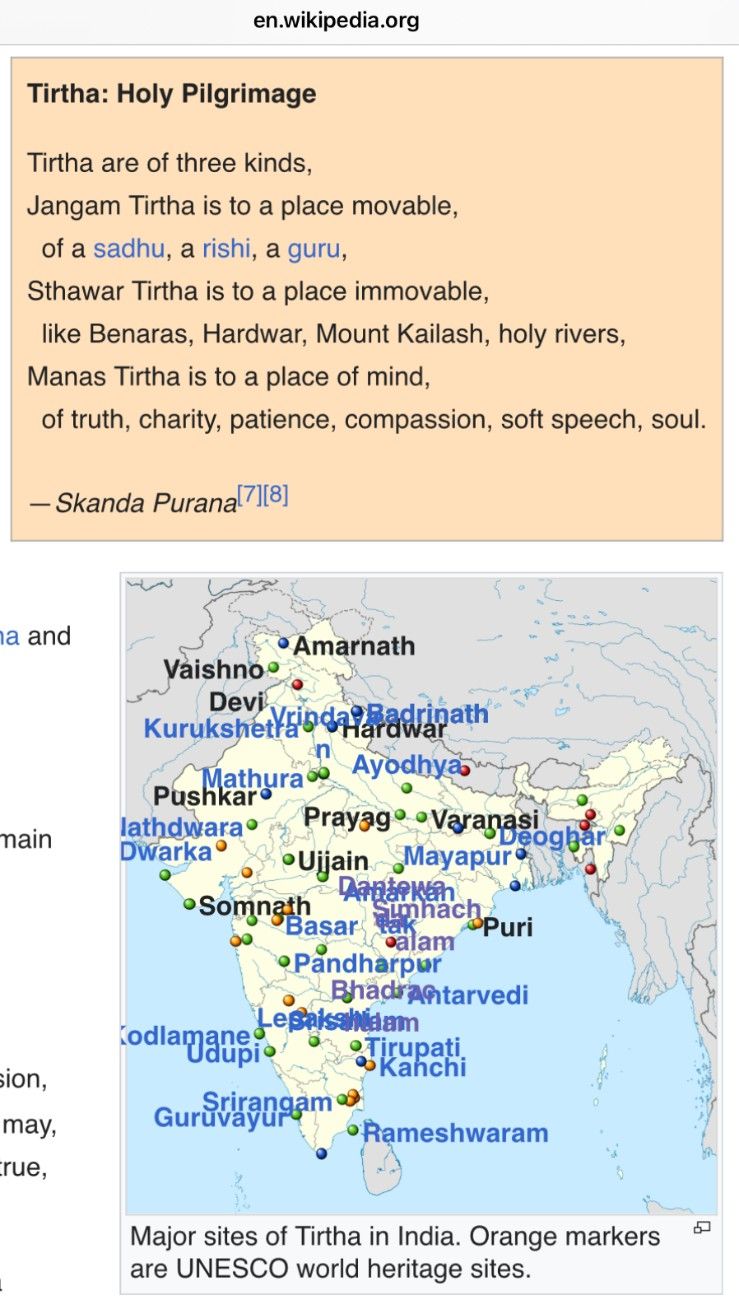Open the rishi link

pos(226,248)
